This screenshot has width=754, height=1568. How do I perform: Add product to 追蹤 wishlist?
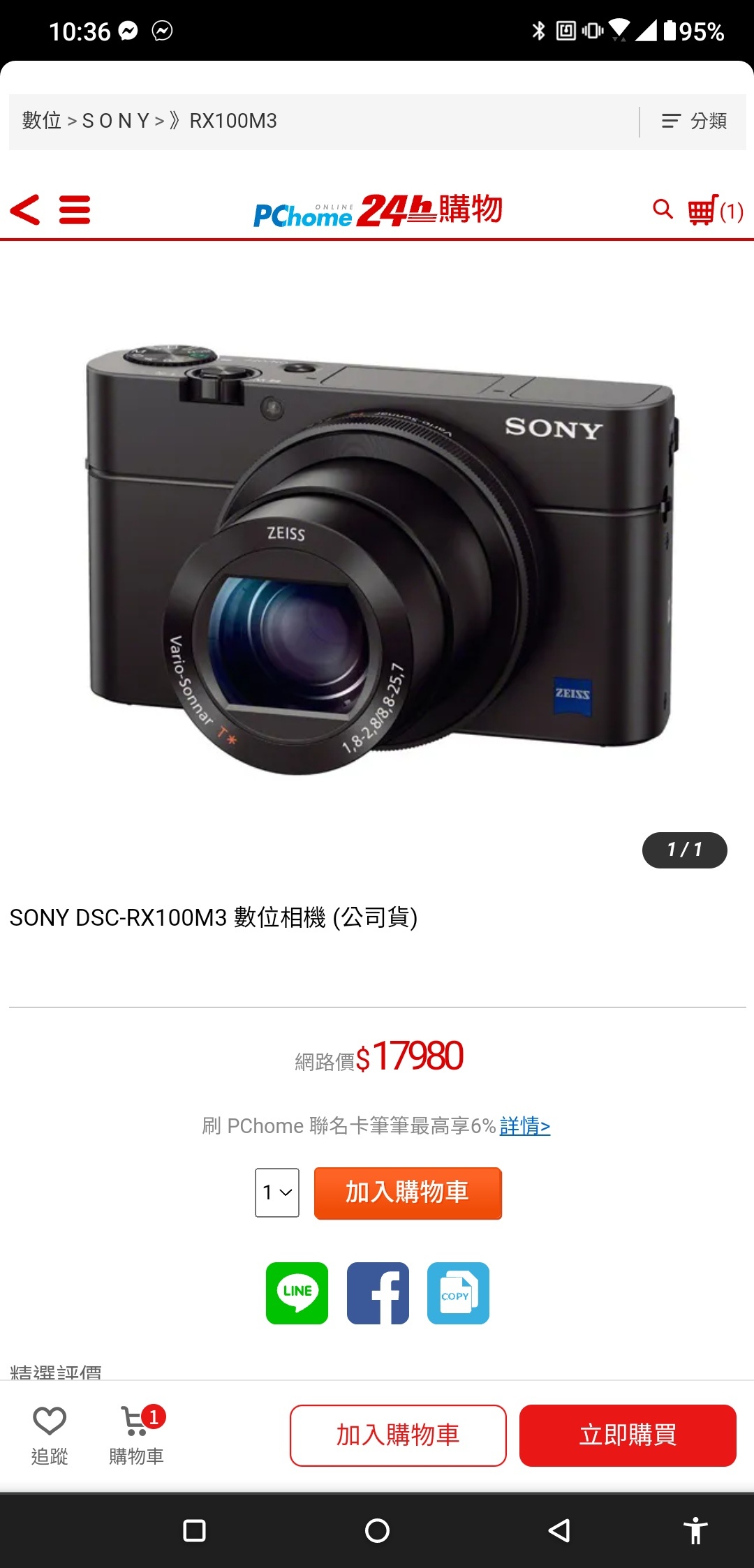click(x=50, y=1435)
